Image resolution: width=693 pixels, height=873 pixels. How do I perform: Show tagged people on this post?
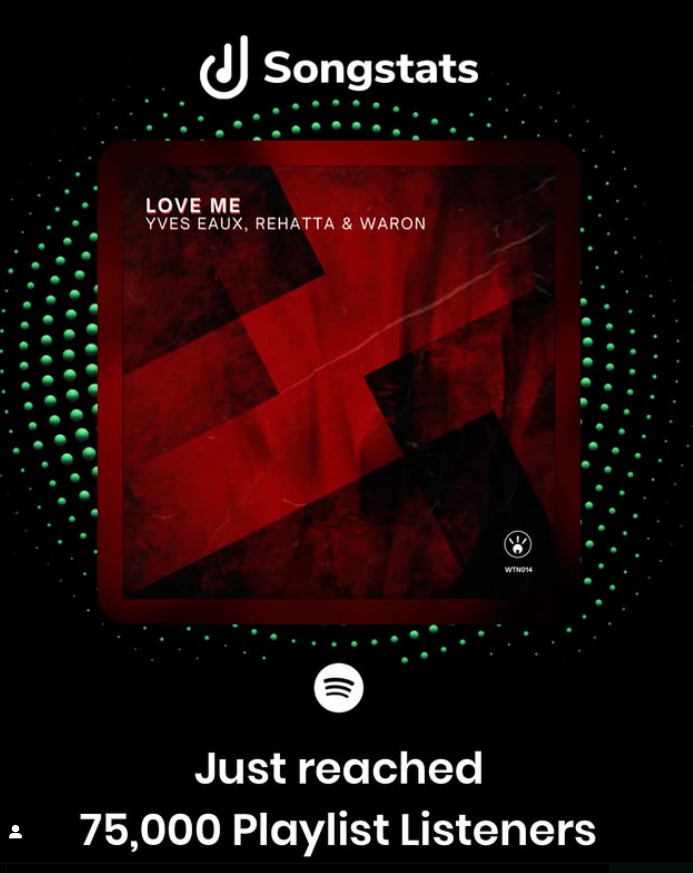16,832
